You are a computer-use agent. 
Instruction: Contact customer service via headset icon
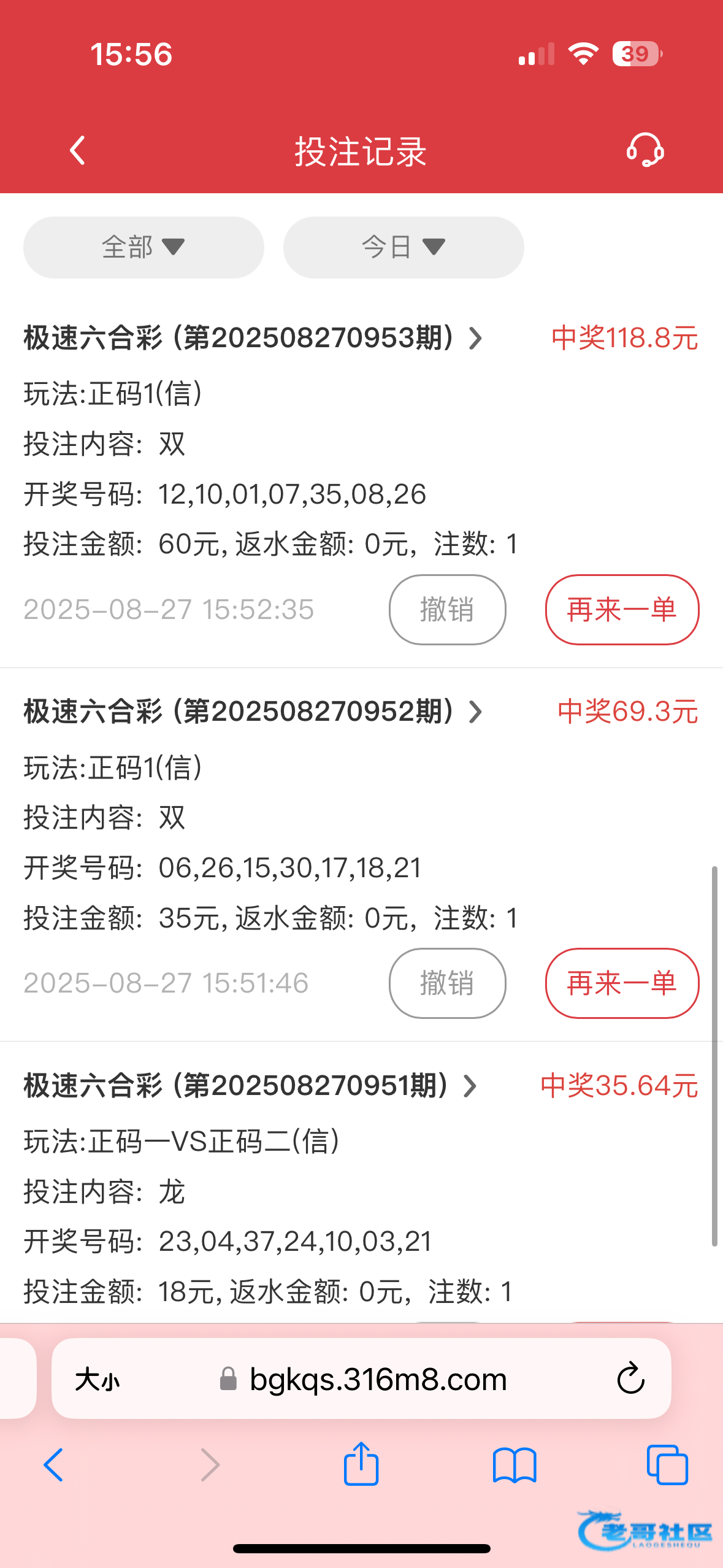[x=645, y=151]
